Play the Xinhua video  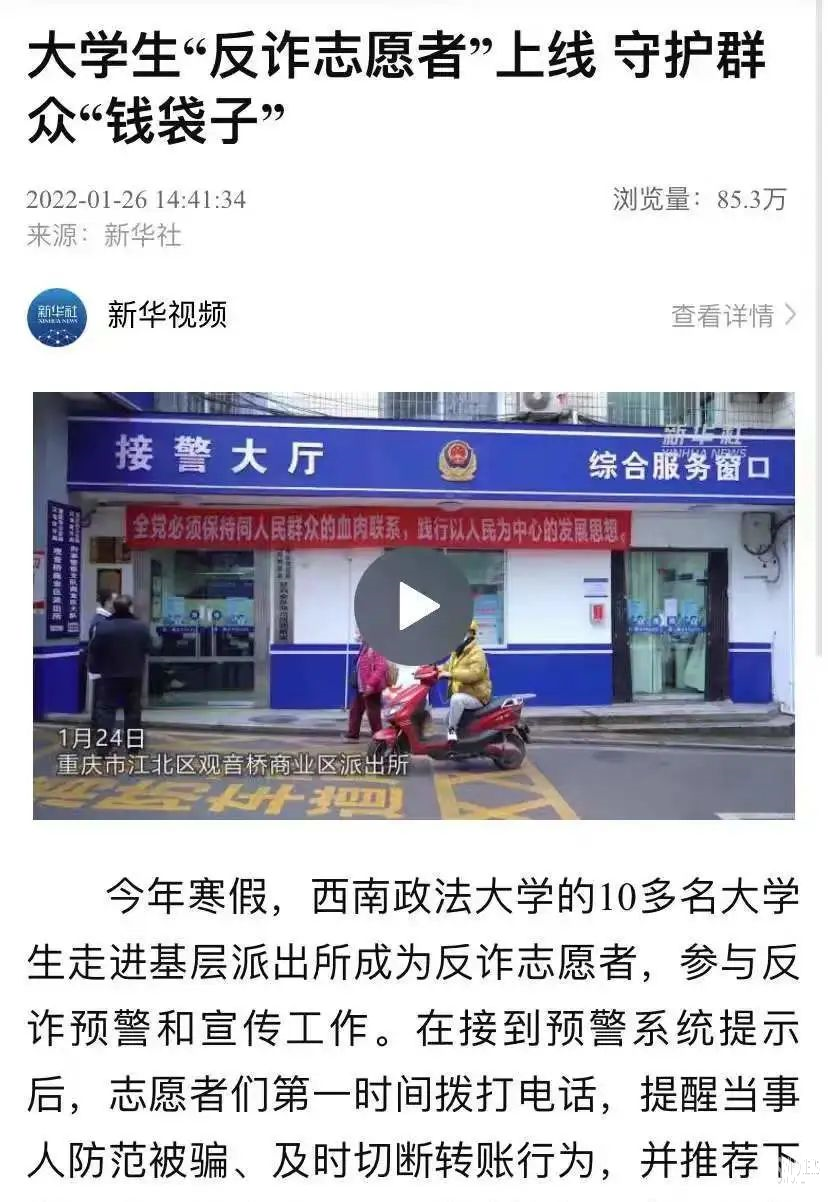[x=413, y=606]
